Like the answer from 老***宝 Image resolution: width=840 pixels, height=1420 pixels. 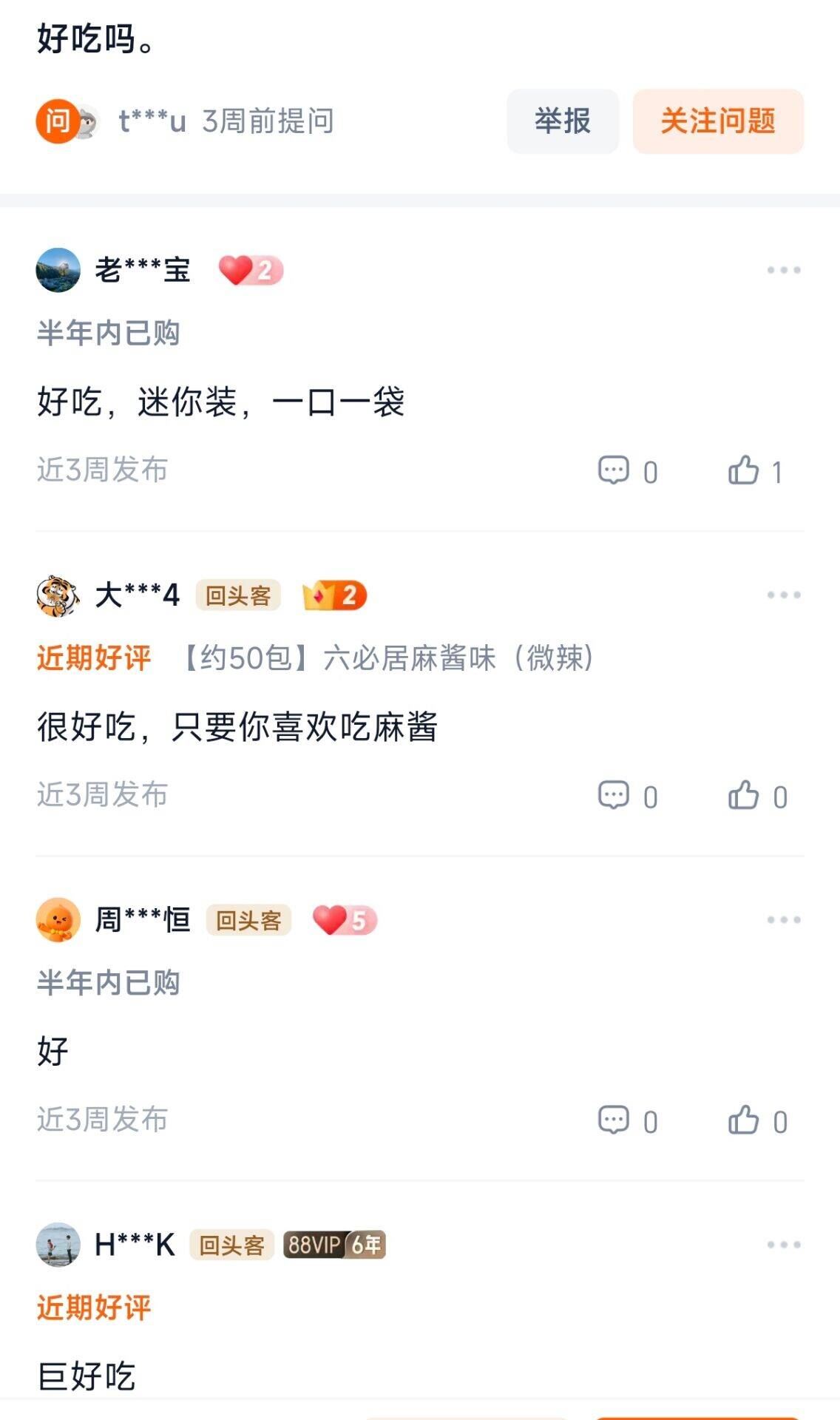click(x=744, y=470)
